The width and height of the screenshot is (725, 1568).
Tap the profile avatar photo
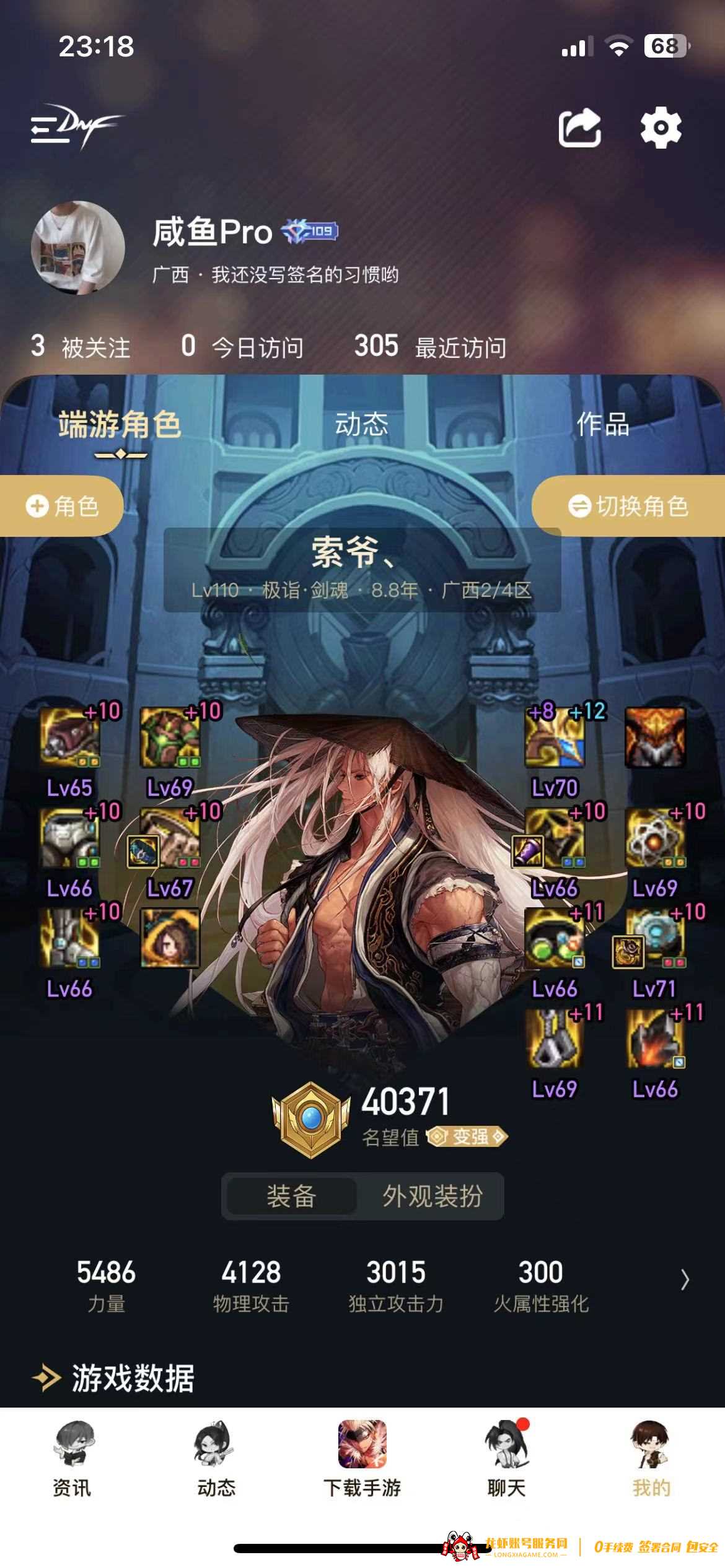pos(78,248)
